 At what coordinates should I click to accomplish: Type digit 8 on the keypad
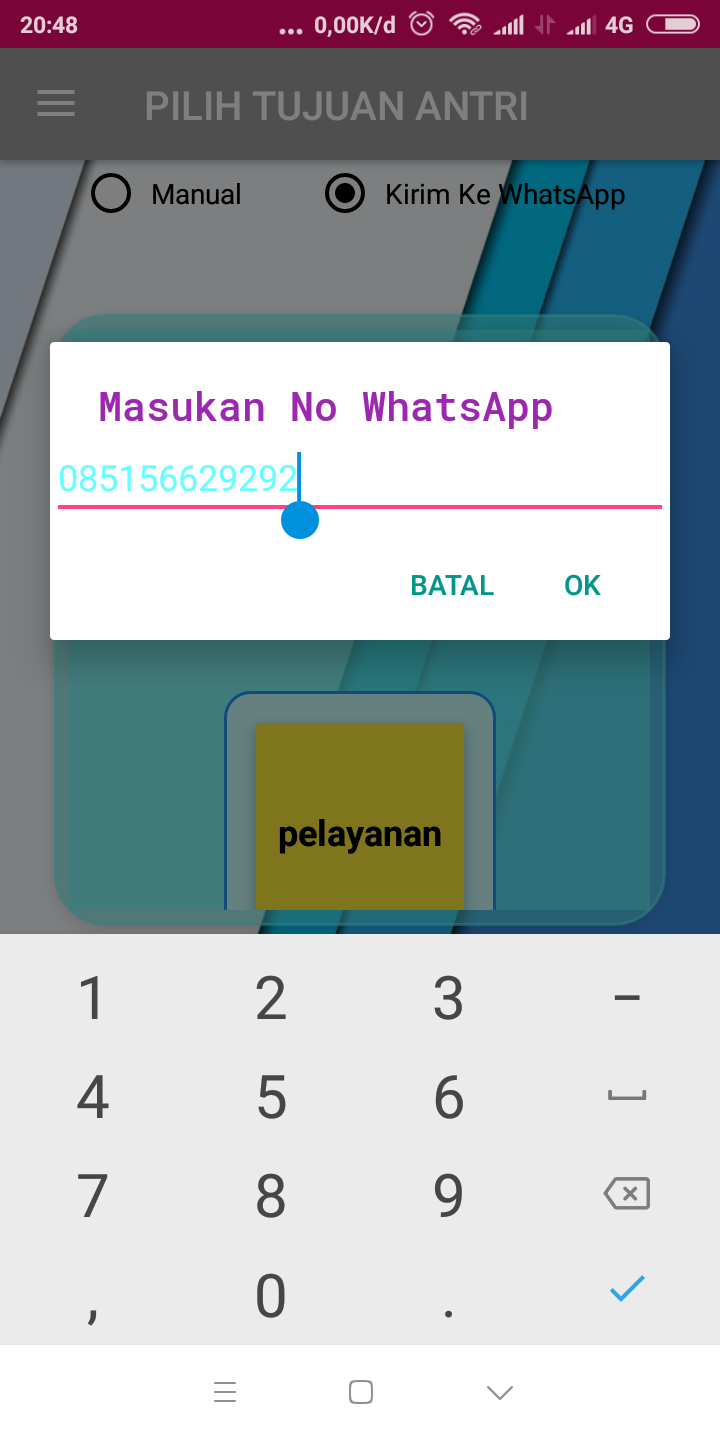click(271, 1195)
